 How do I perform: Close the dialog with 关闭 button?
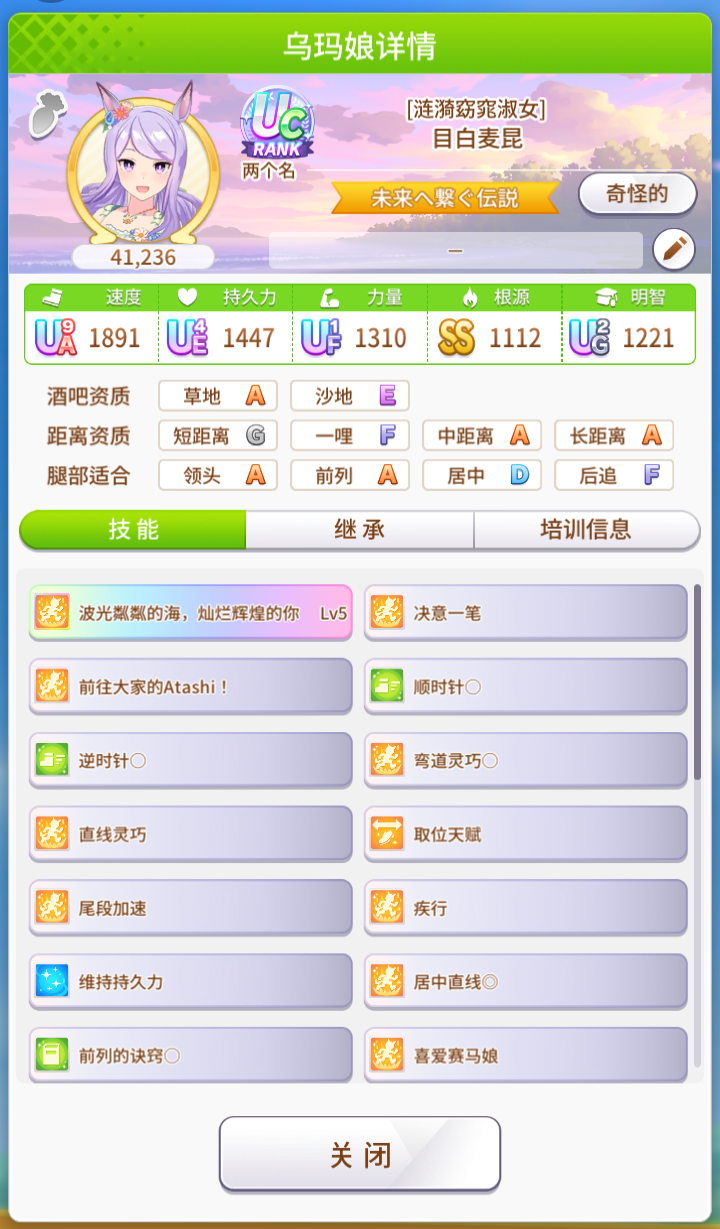pos(360,1154)
